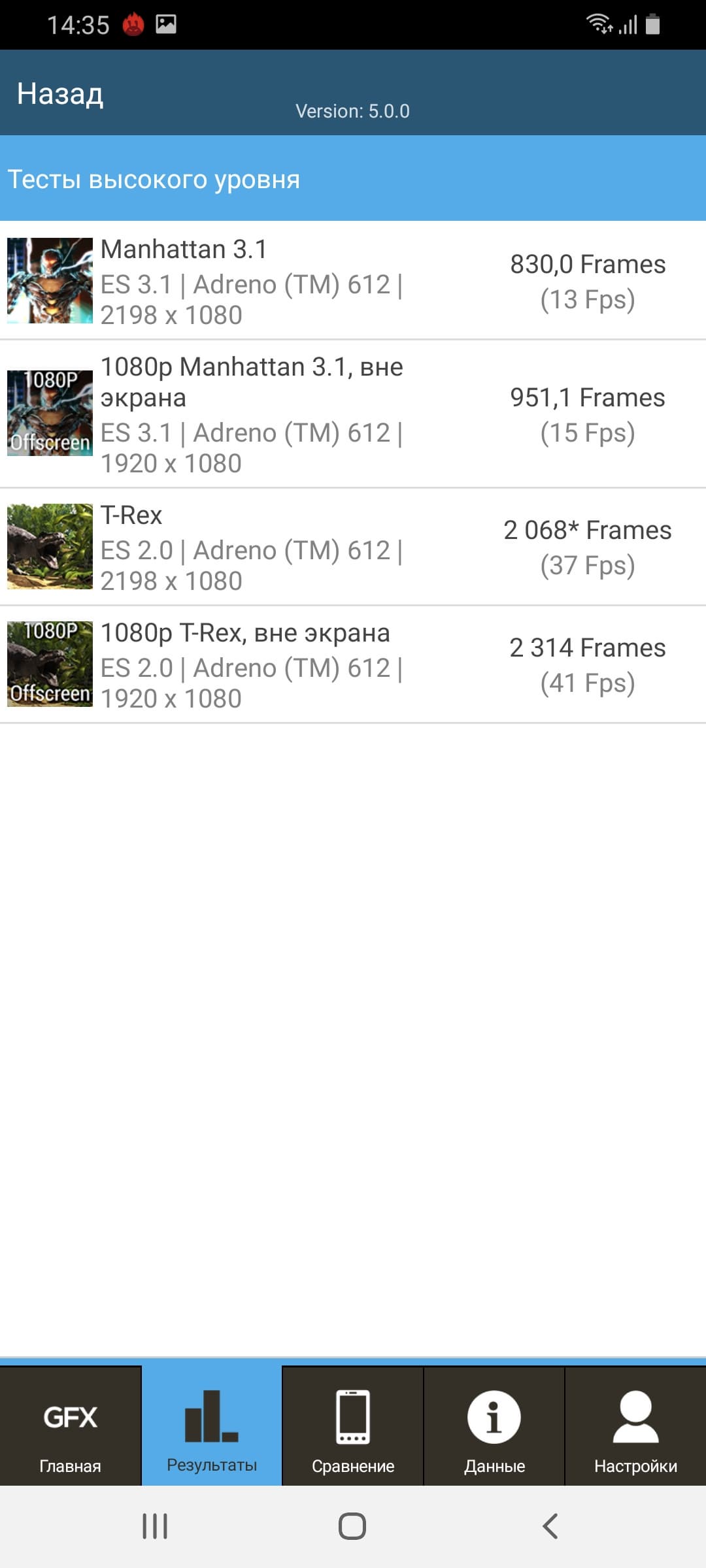Image resolution: width=706 pixels, height=1568 pixels.
Task: Go to the Сравнение tab
Action: (x=353, y=1427)
